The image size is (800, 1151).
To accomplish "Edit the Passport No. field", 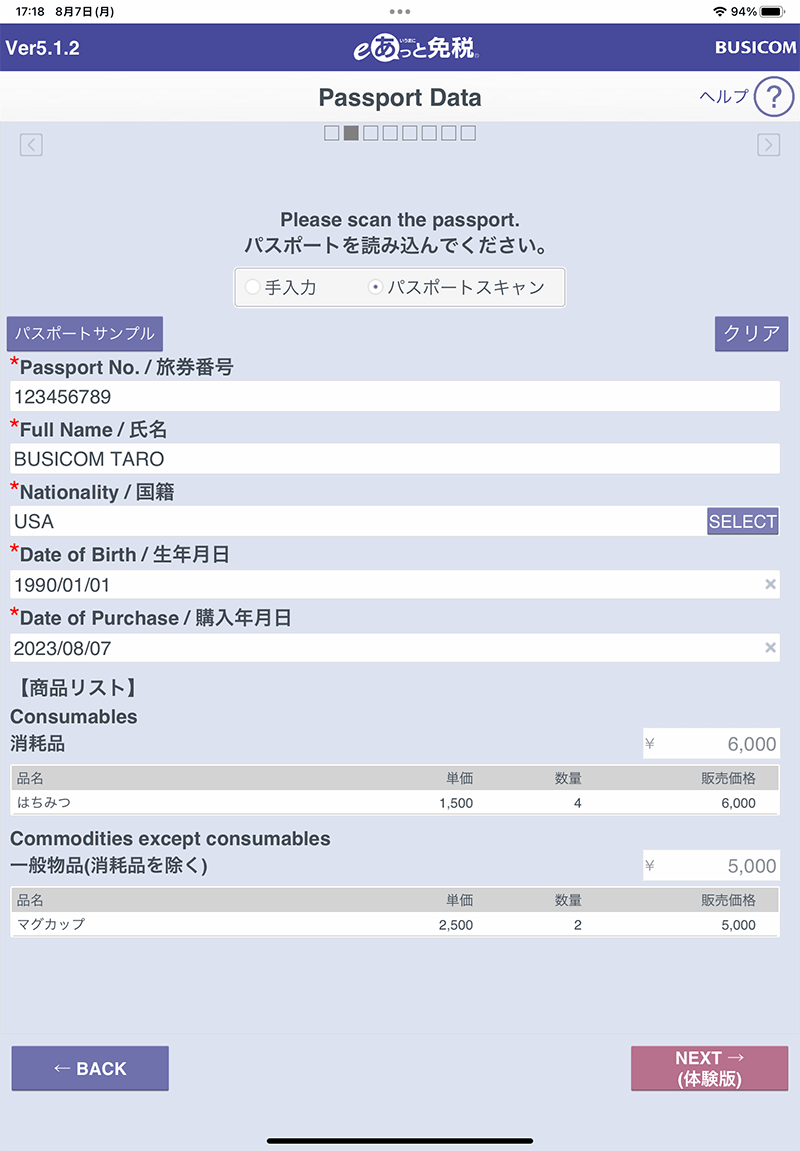I will 394,396.
